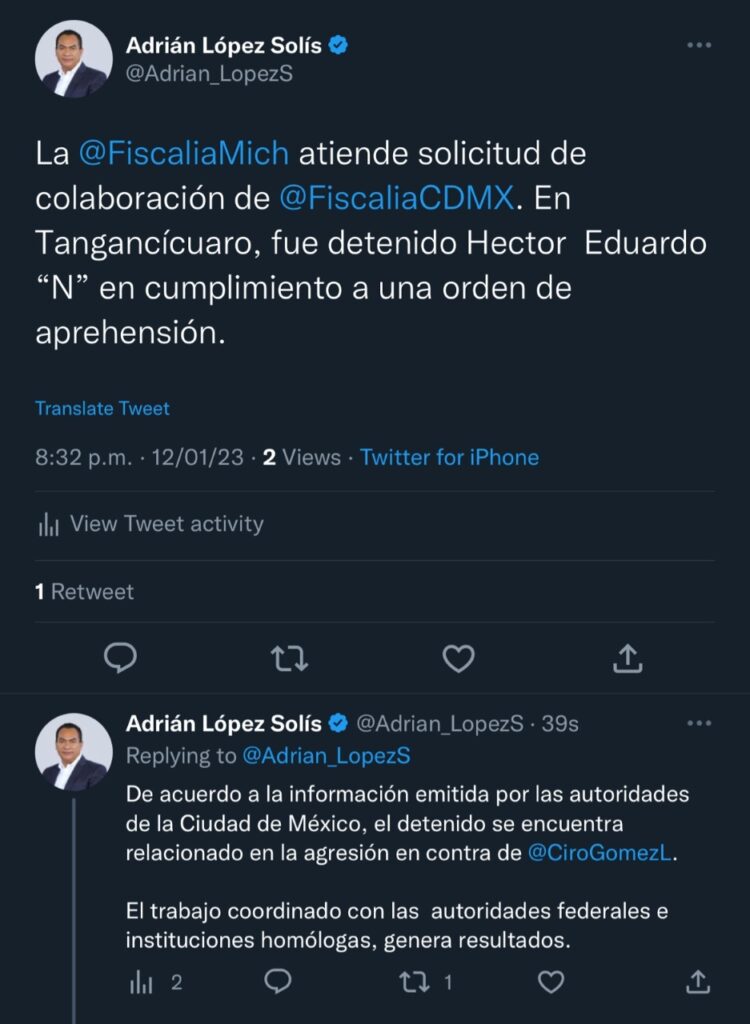
Task: Share the main tweet
Action: pyautogui.click(x=626, y=657)
